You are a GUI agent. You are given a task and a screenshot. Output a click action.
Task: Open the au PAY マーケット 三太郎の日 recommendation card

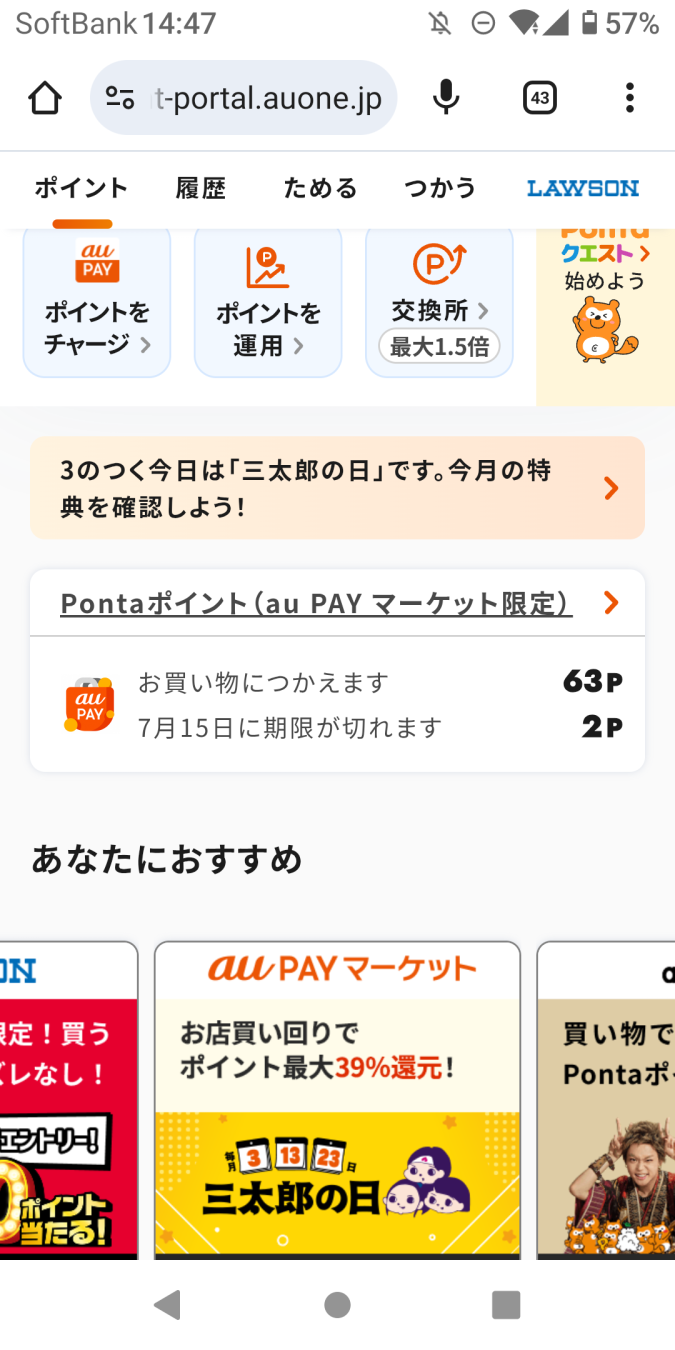coord(337,1099)
